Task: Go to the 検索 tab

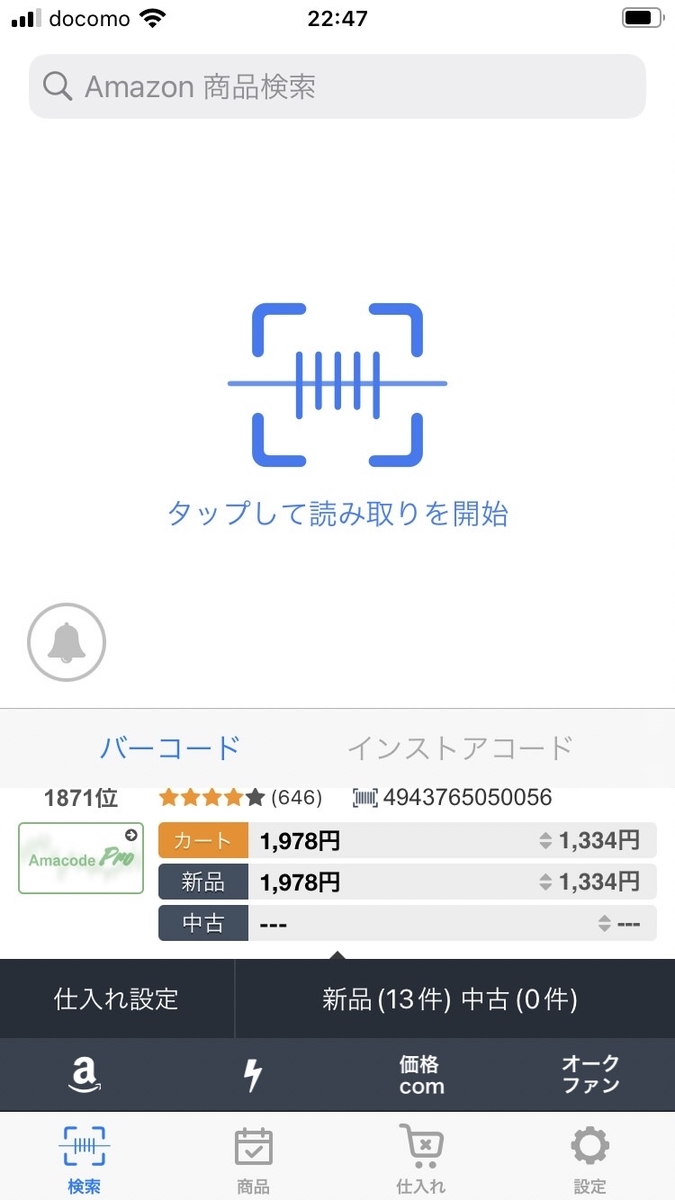Action: click(85, 1160)
